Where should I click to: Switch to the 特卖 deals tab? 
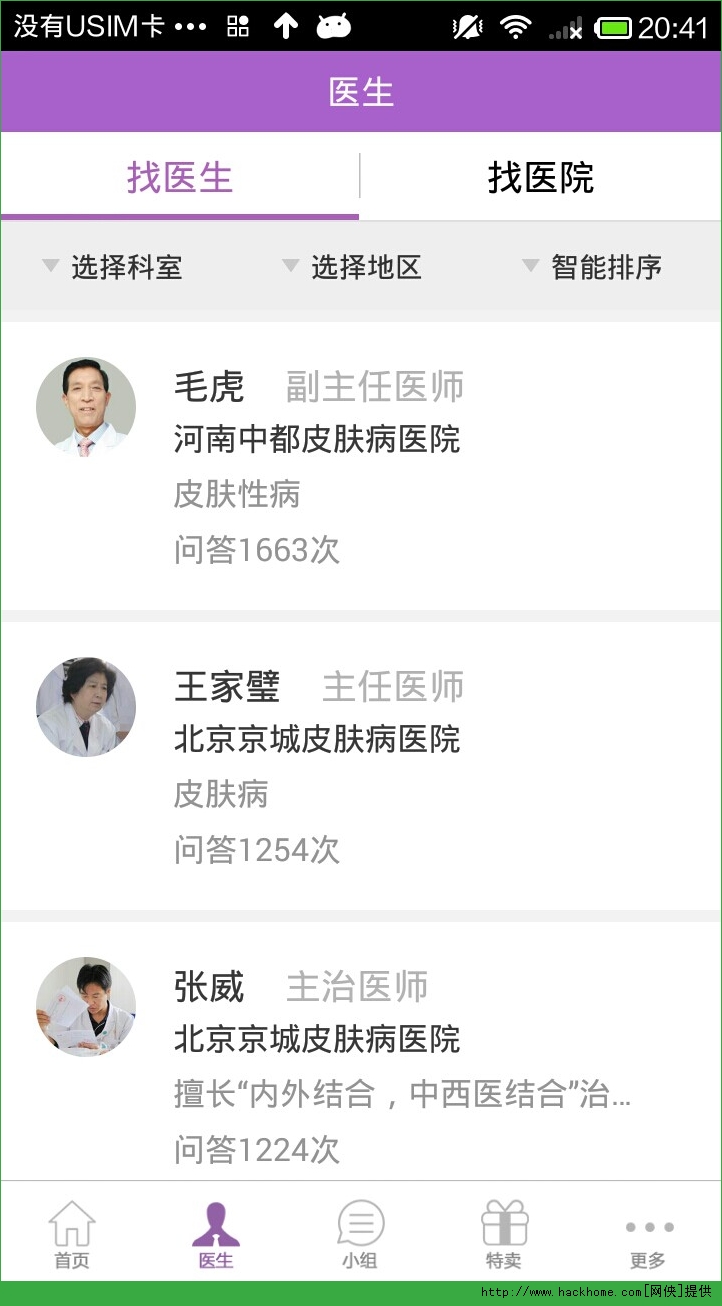click(x=504, y=1236)
